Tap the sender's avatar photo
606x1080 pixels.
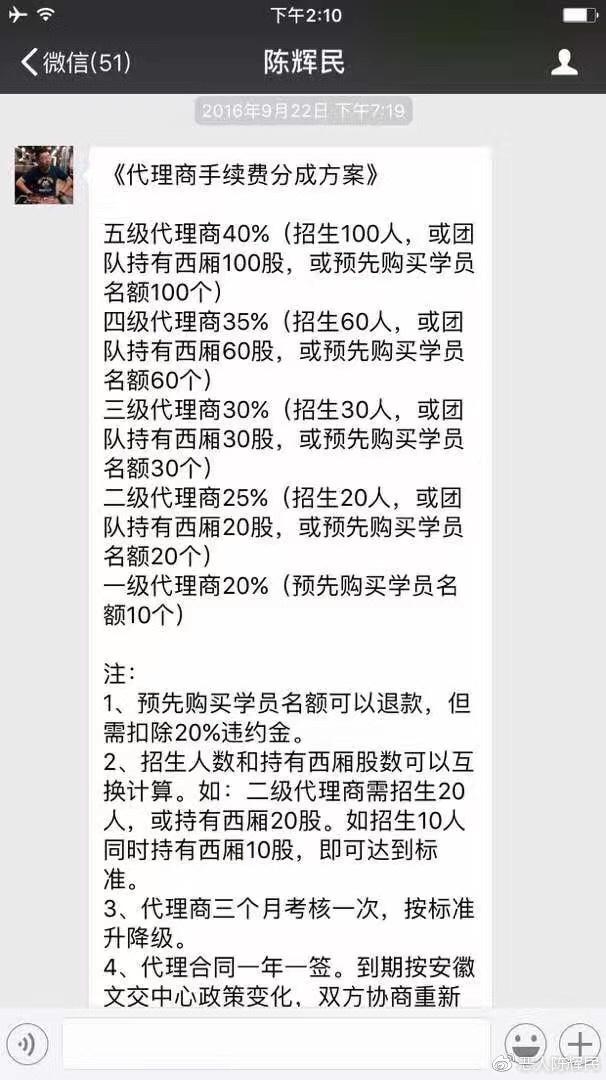pos(44,175)
